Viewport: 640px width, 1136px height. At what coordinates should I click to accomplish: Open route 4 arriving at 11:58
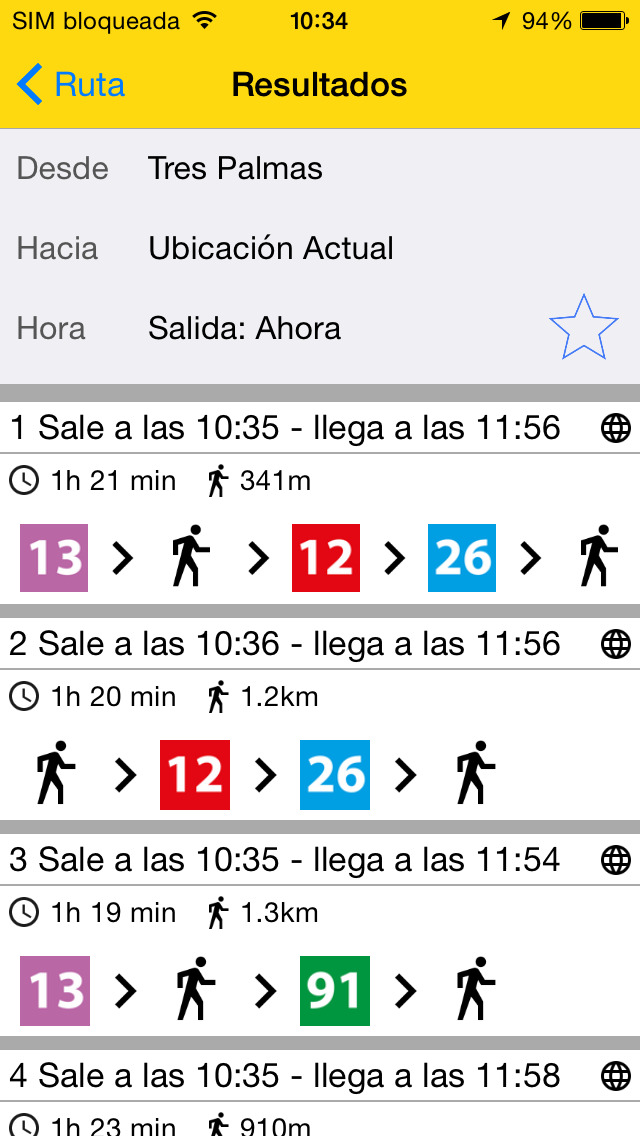click(x=320, y=1093)
